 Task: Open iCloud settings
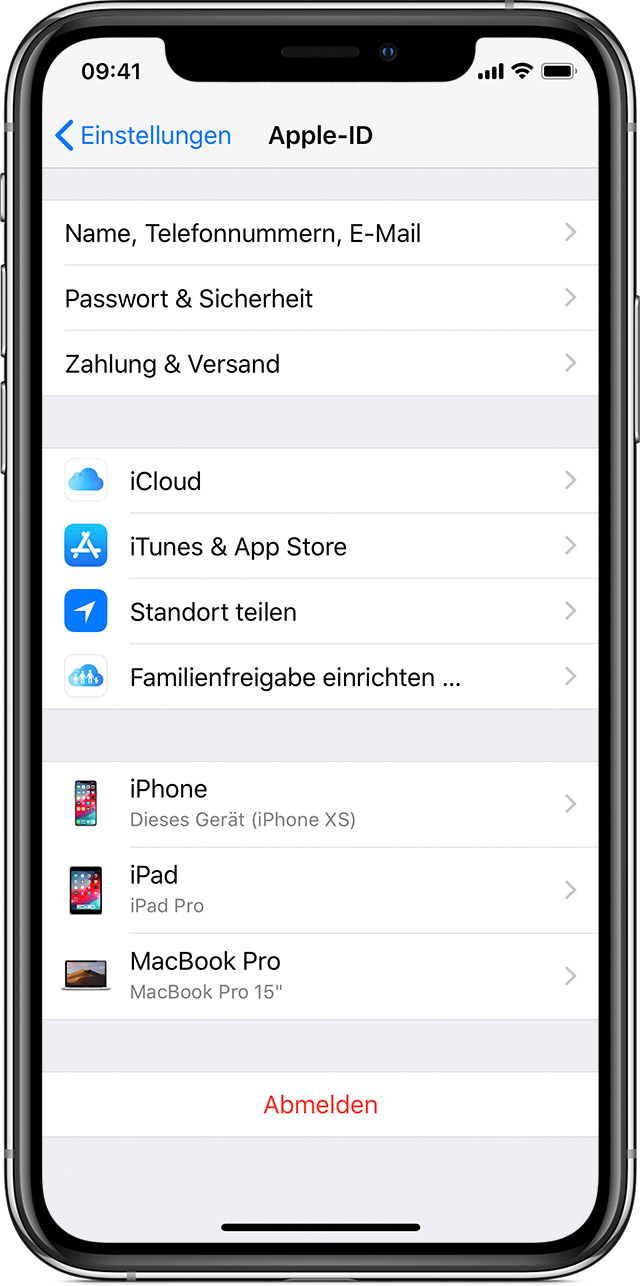tap(320, 481)
